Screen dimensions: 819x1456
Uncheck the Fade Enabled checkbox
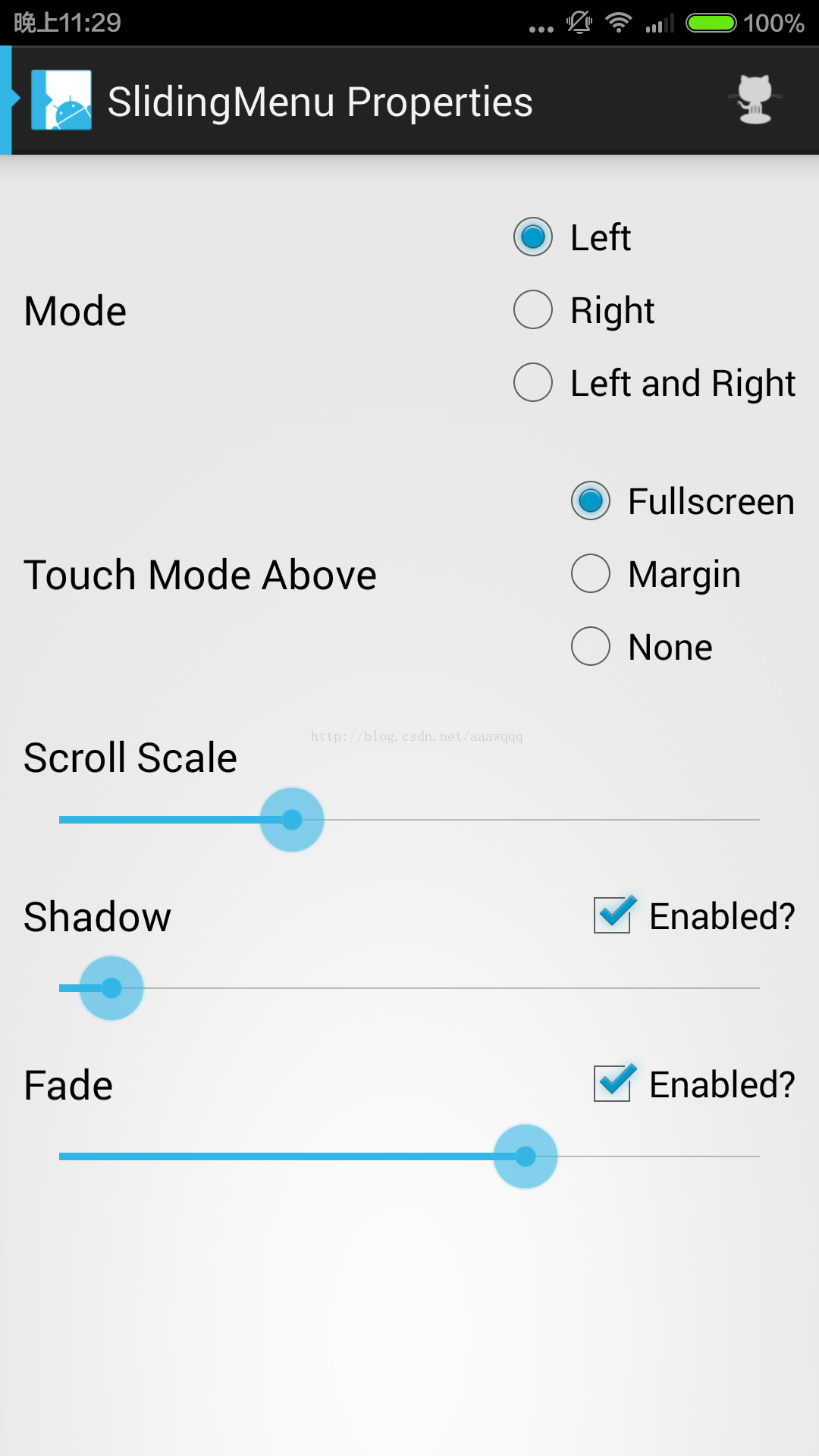click(x=694, y=1084)
